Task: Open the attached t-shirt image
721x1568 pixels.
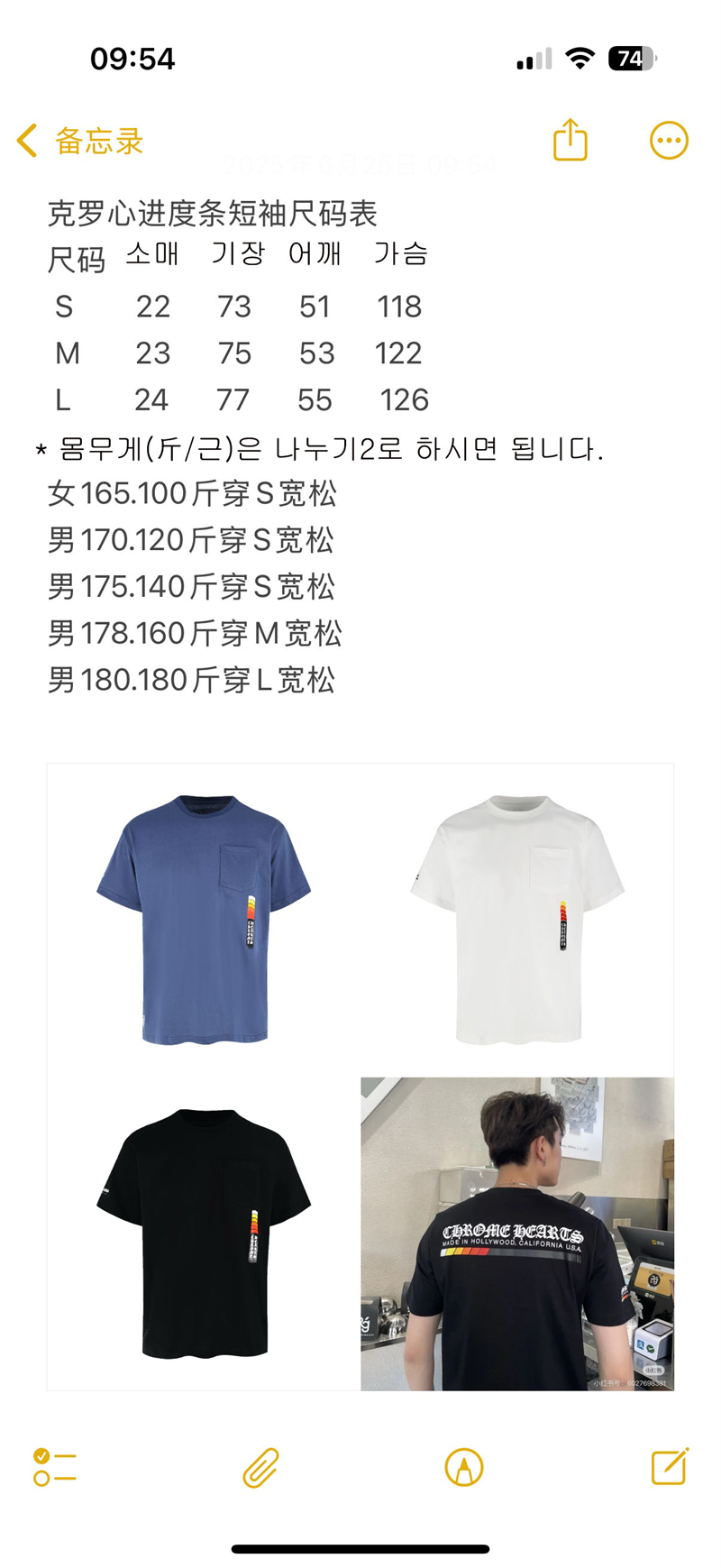Action: [x=360, y=1077]
